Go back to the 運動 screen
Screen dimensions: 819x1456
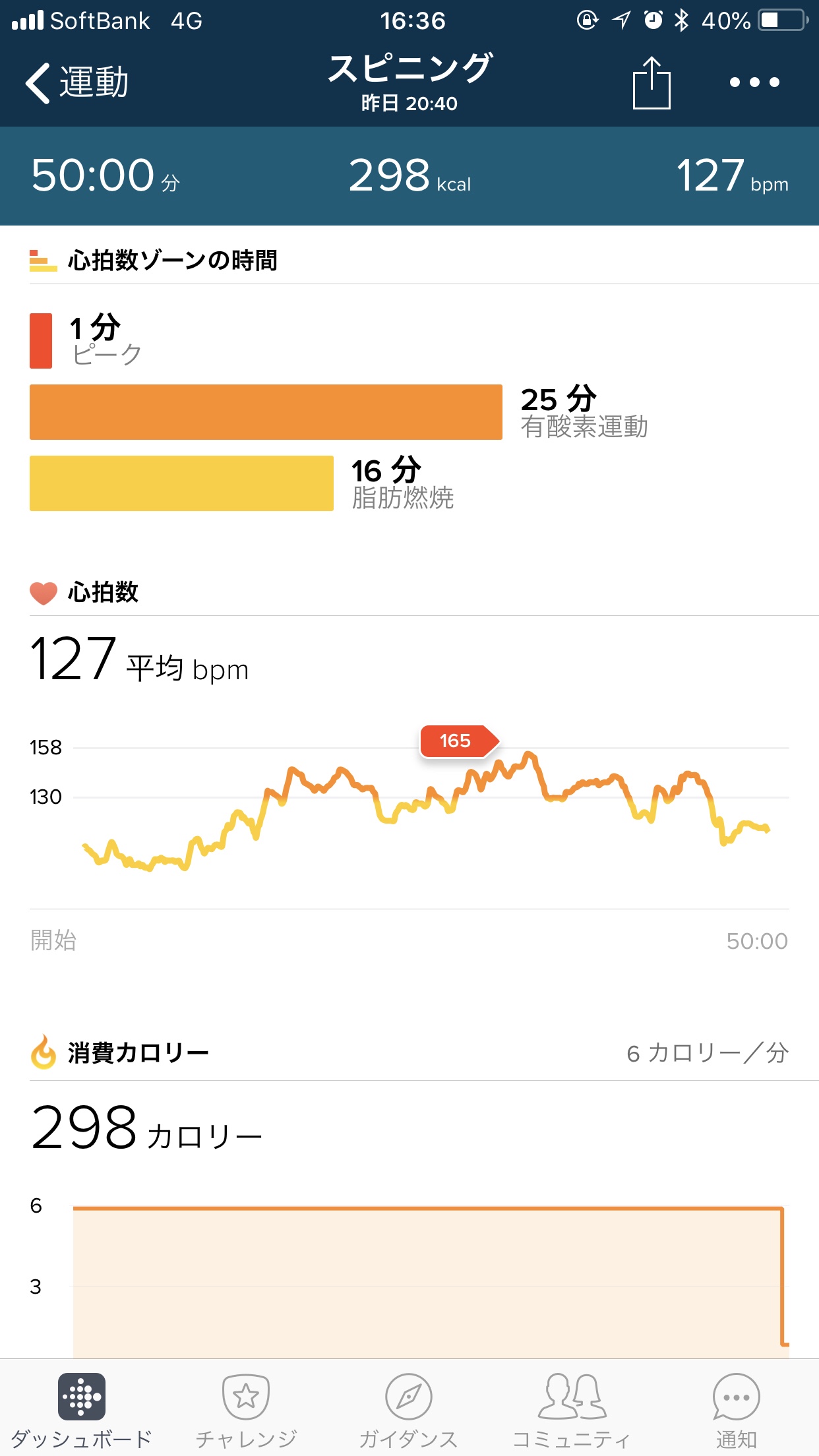point(76,83)
